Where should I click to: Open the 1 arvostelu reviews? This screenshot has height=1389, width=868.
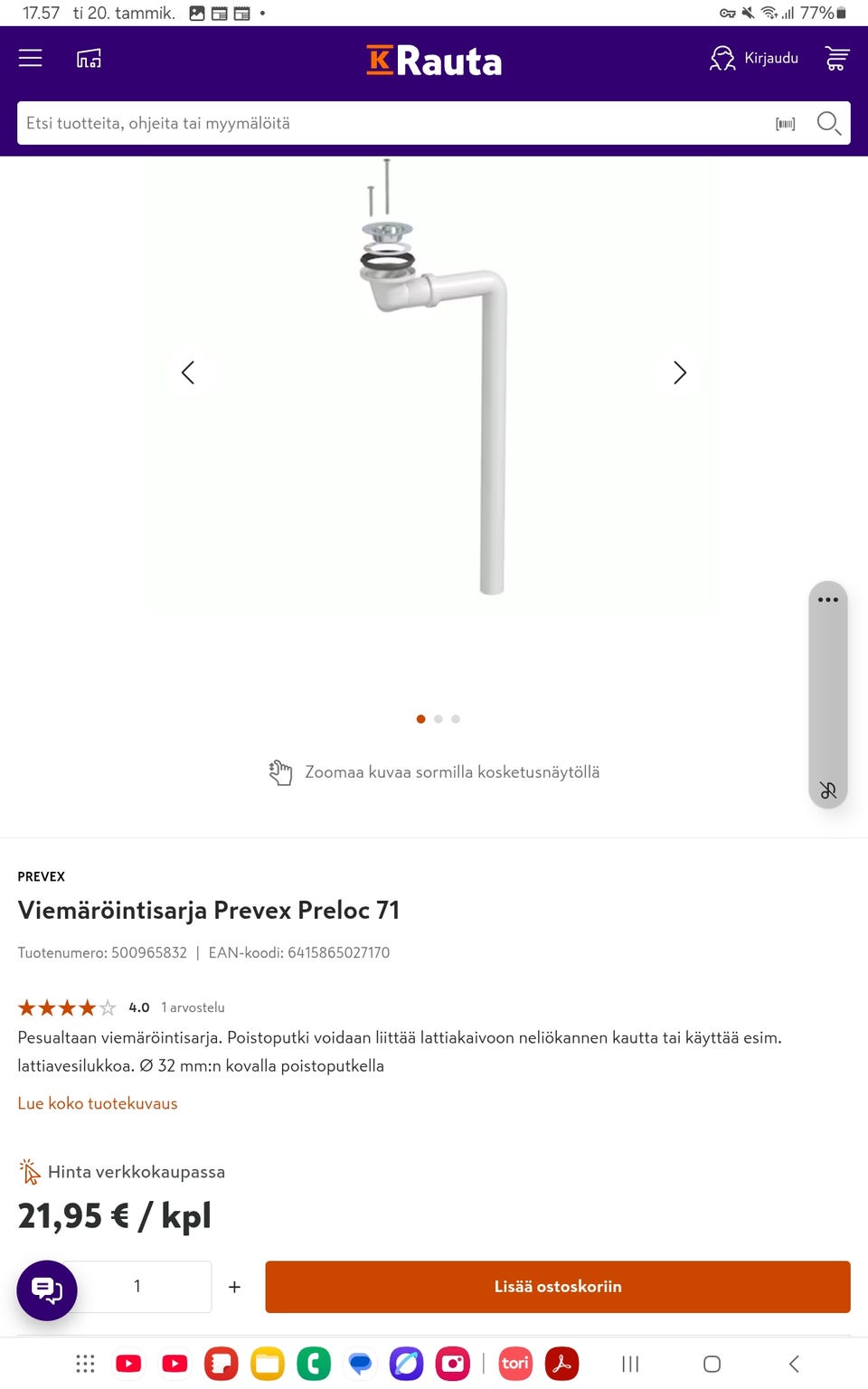pos(193,1007)
